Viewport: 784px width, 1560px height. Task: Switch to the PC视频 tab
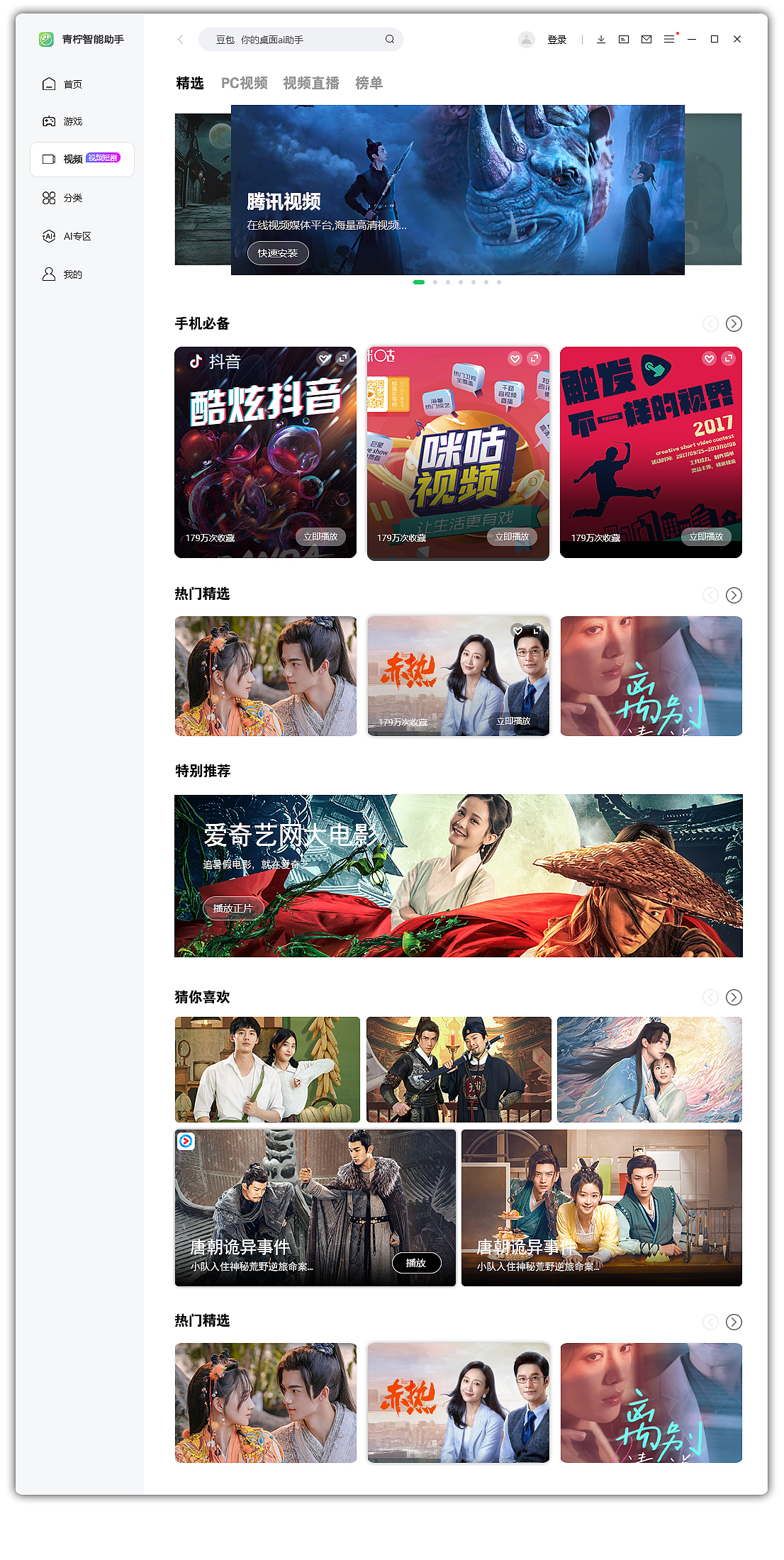244,83
